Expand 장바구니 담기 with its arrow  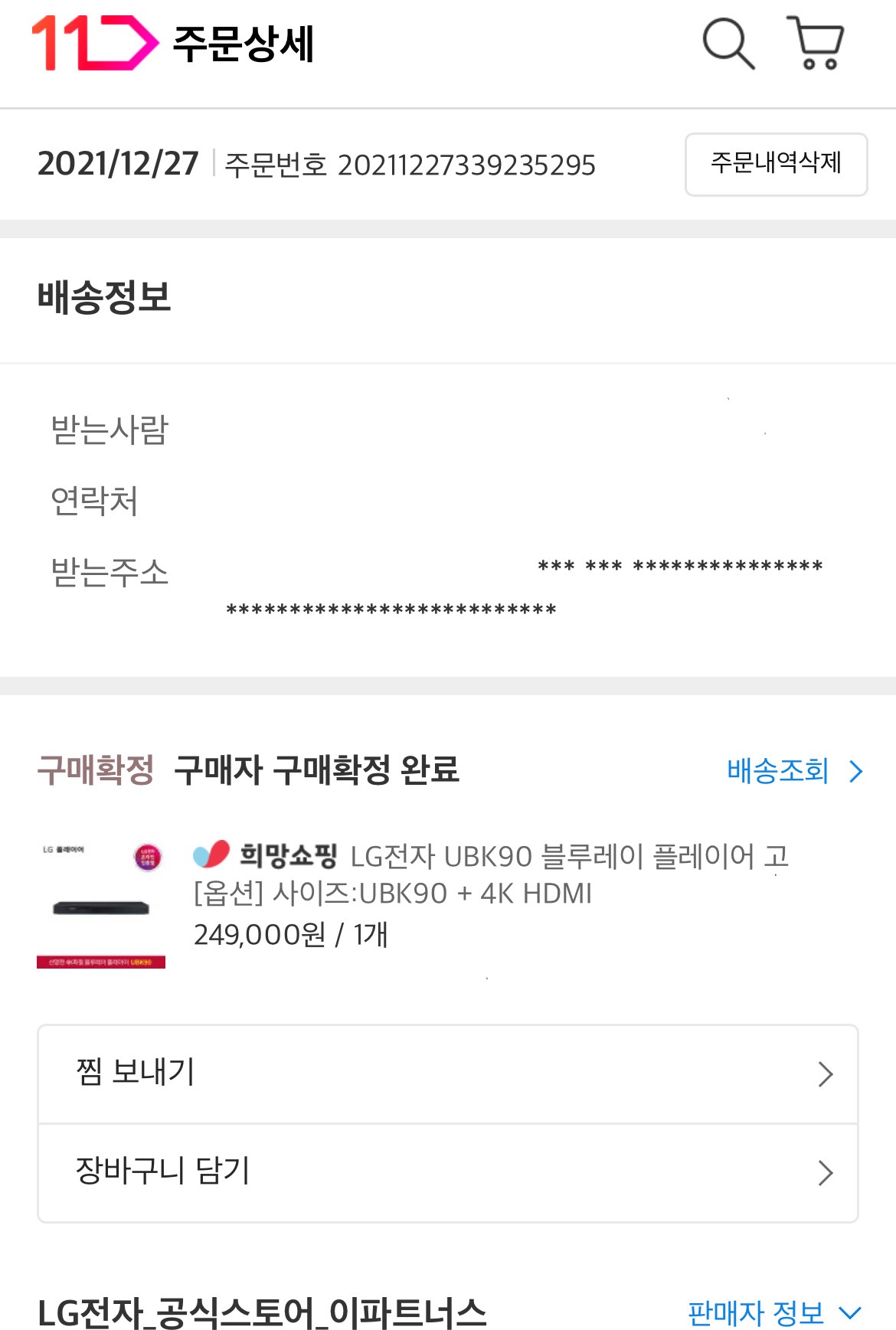click(825, 1171)
